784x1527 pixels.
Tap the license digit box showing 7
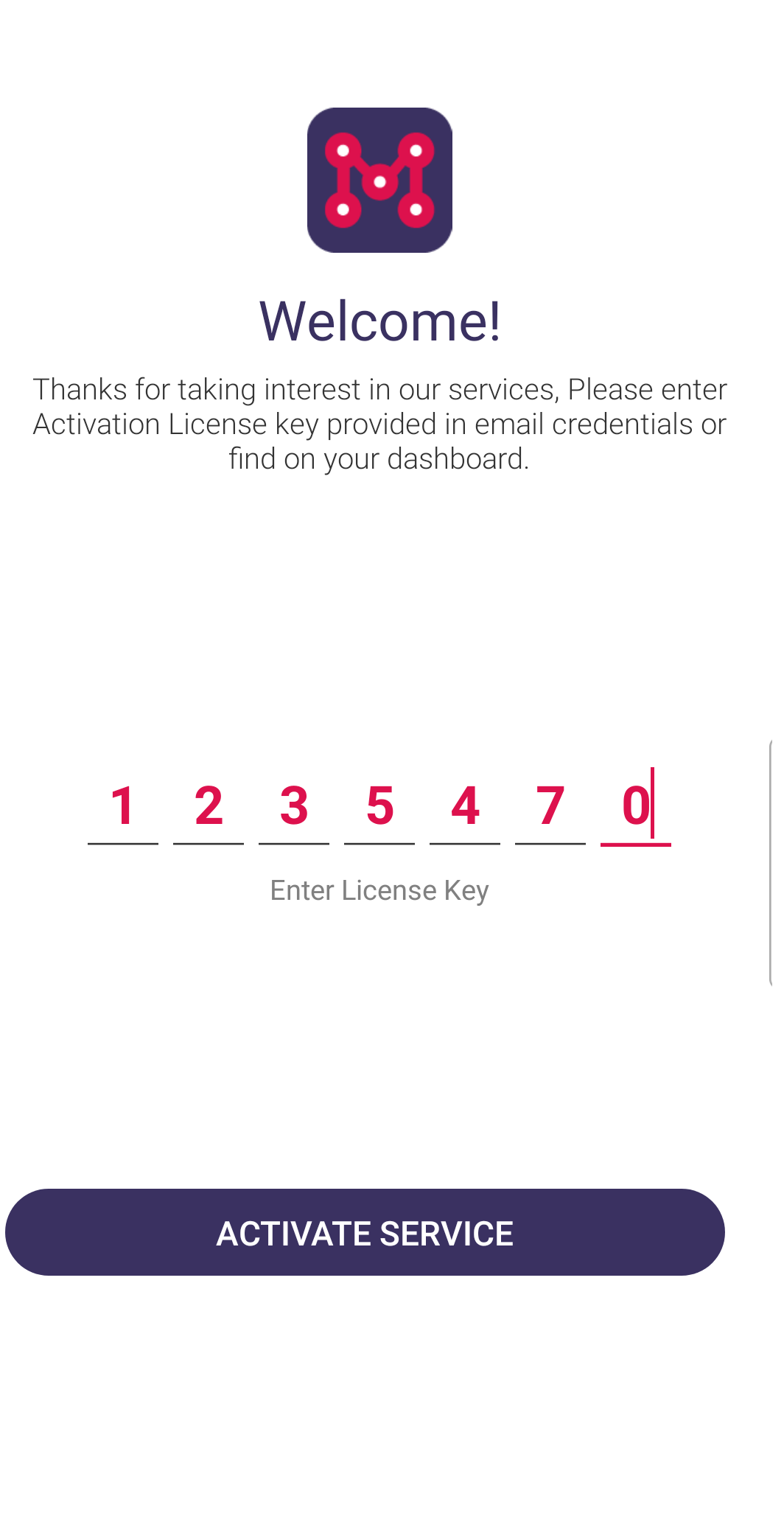(550, 806)
